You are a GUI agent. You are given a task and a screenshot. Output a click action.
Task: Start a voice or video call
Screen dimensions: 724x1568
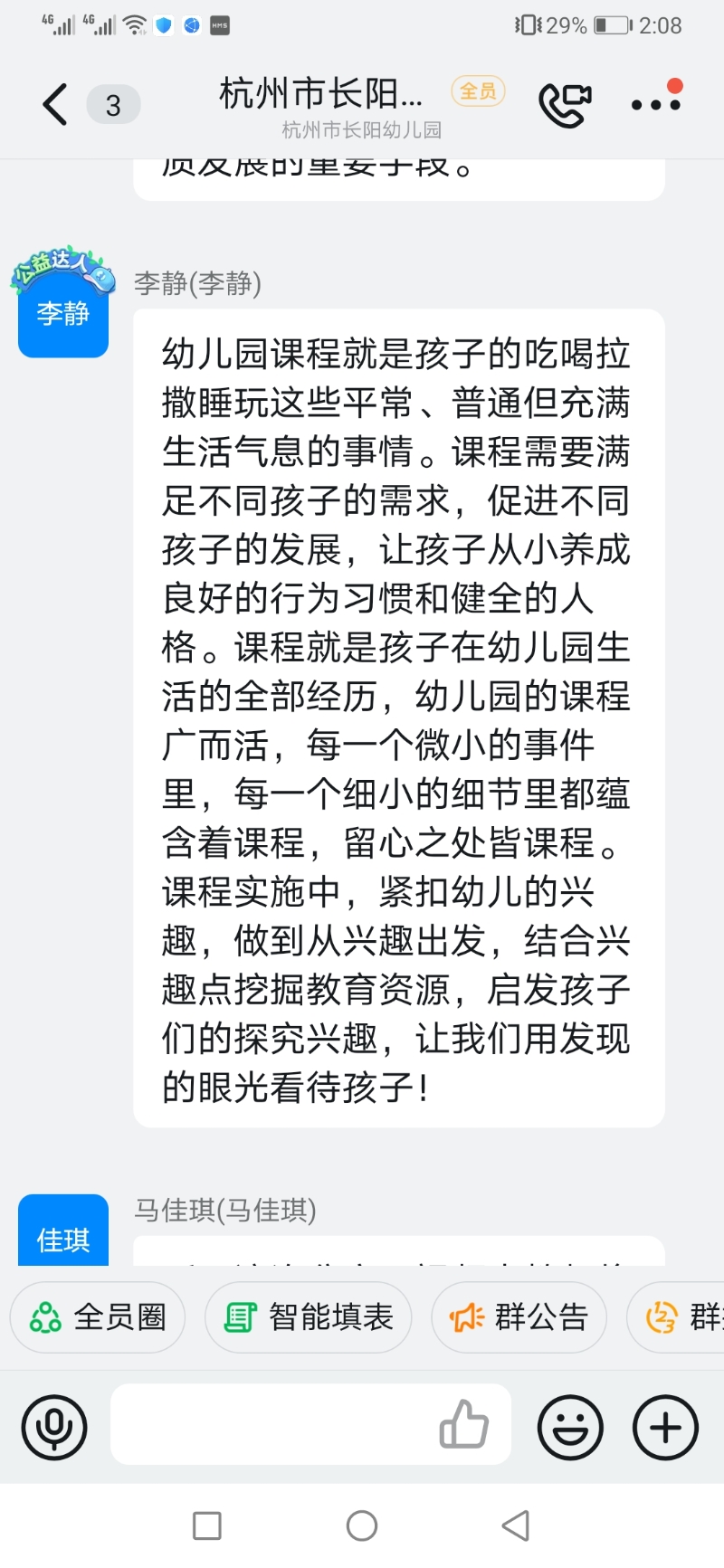click(565, 104)
